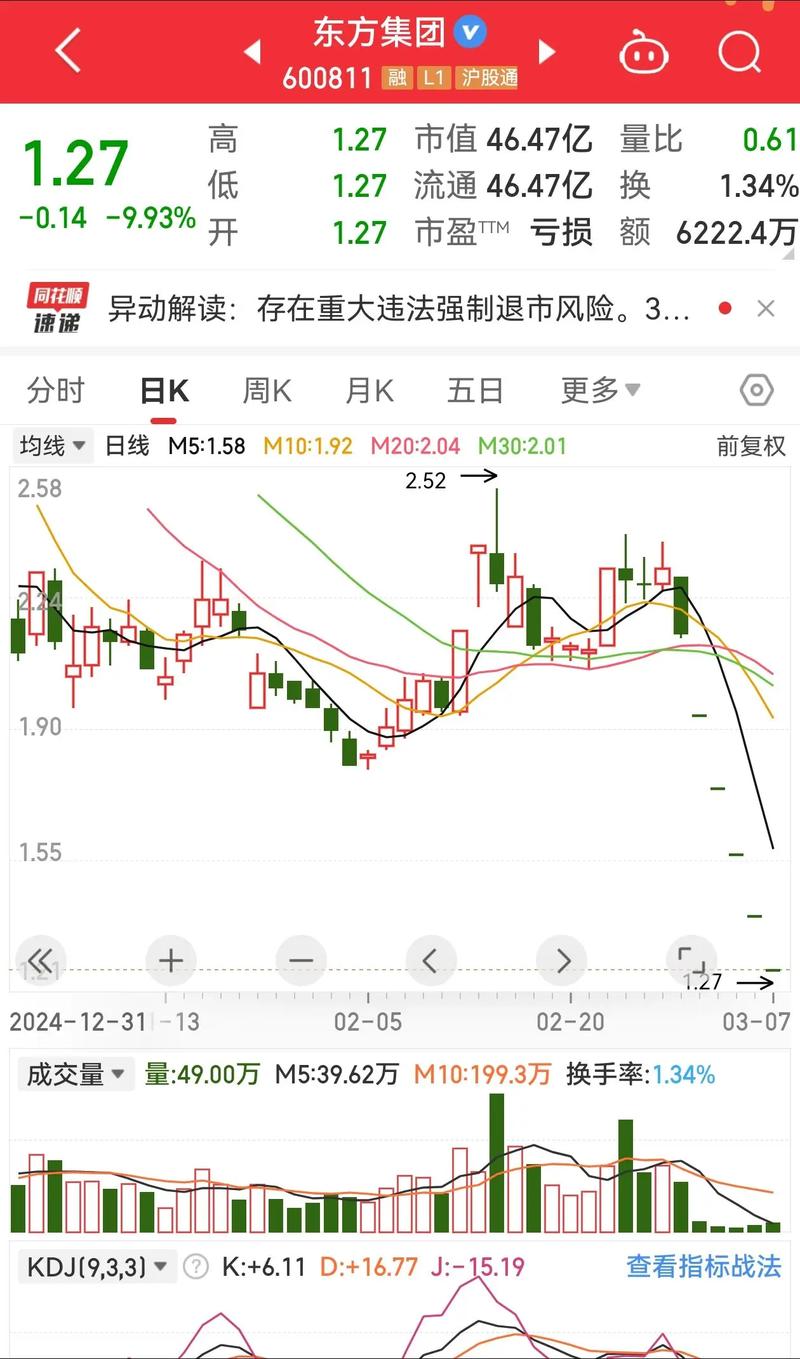800x1359 pixels.
Task: Open KDJ indicator help question mark
Action: (x=198, y=1267)
